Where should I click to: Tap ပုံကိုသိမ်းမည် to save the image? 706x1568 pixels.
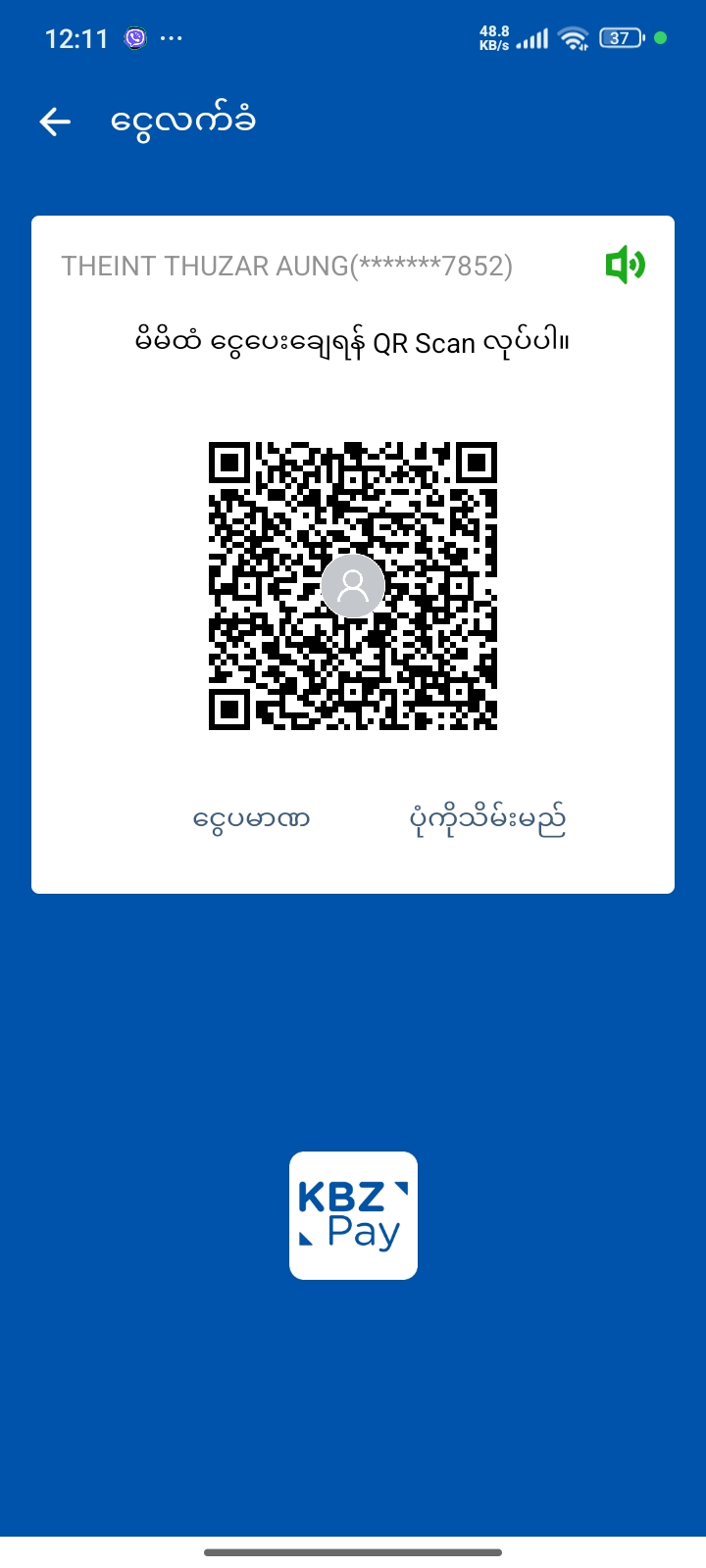pyautogui.click(x=487, y=818)
